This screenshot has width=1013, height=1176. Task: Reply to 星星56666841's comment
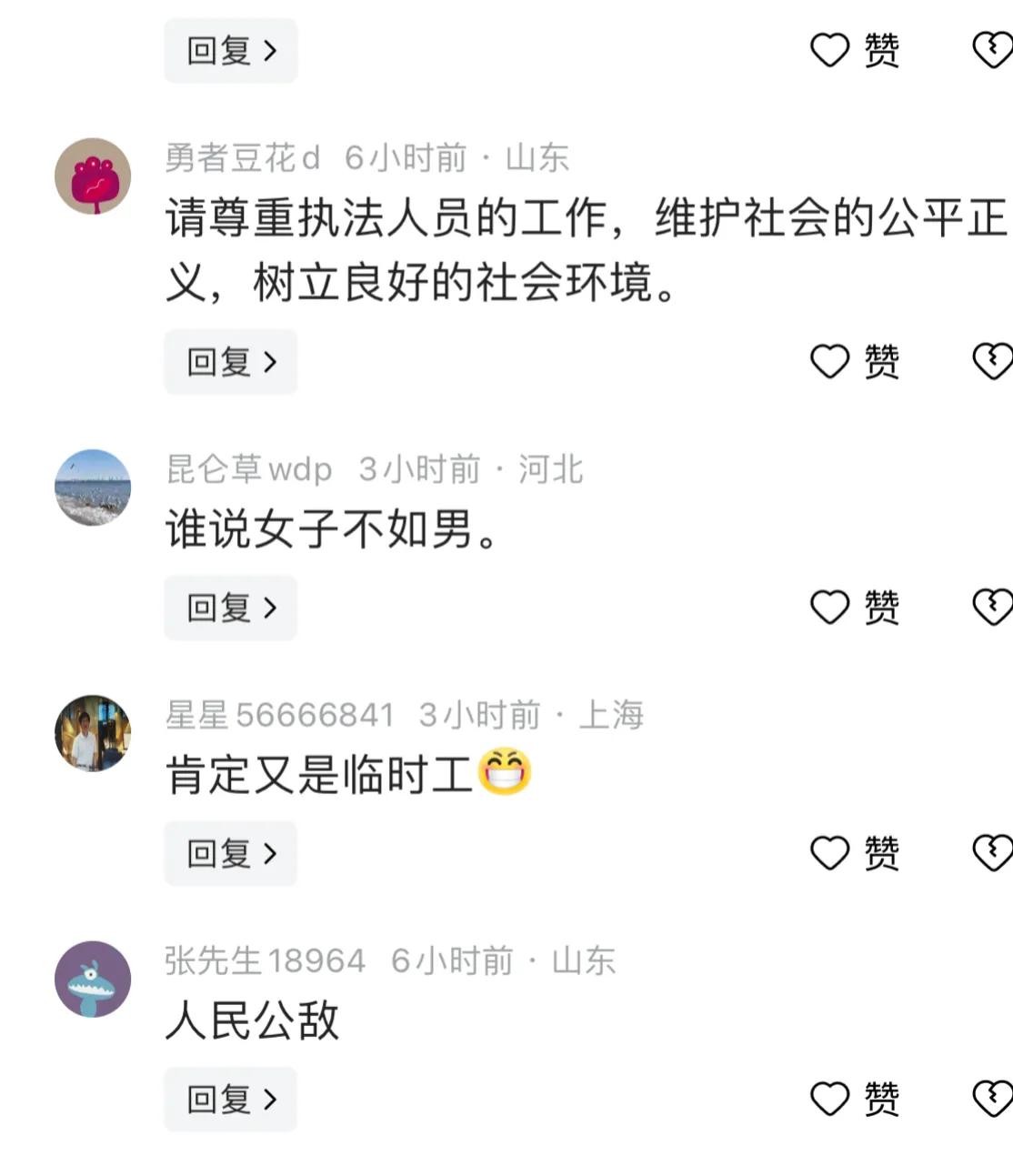230,853
